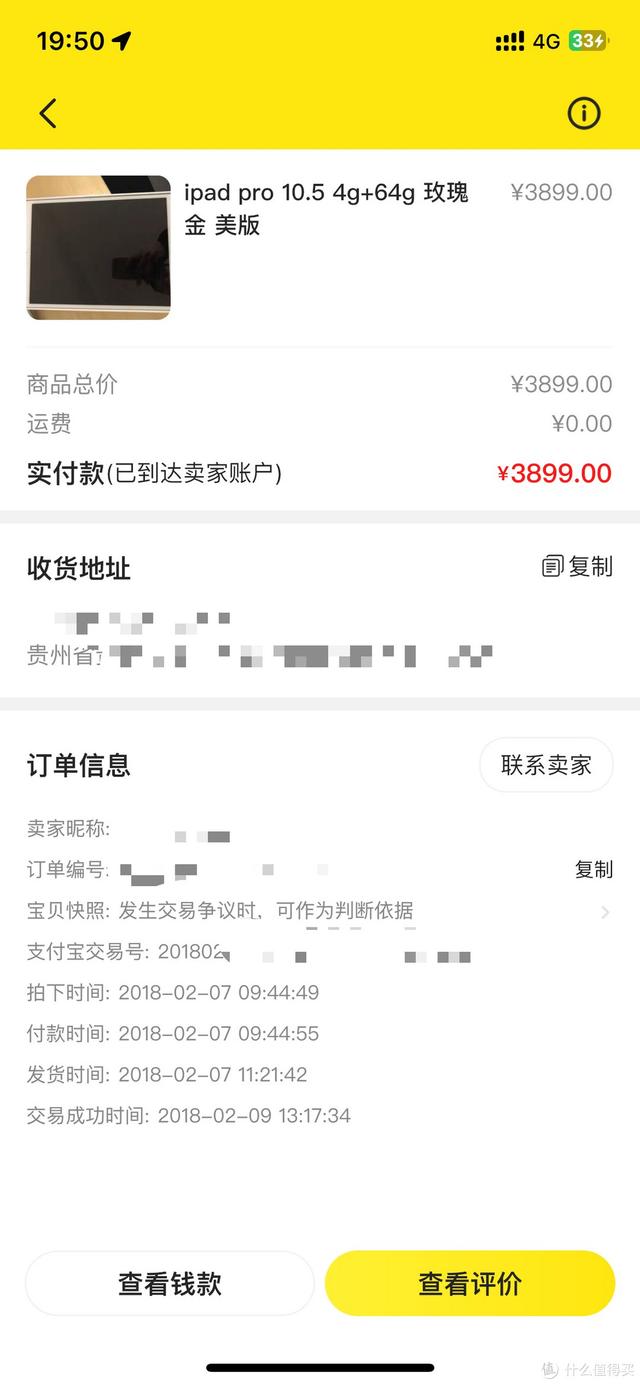
Task: Copy the shipping address
Action: point(577,567)
